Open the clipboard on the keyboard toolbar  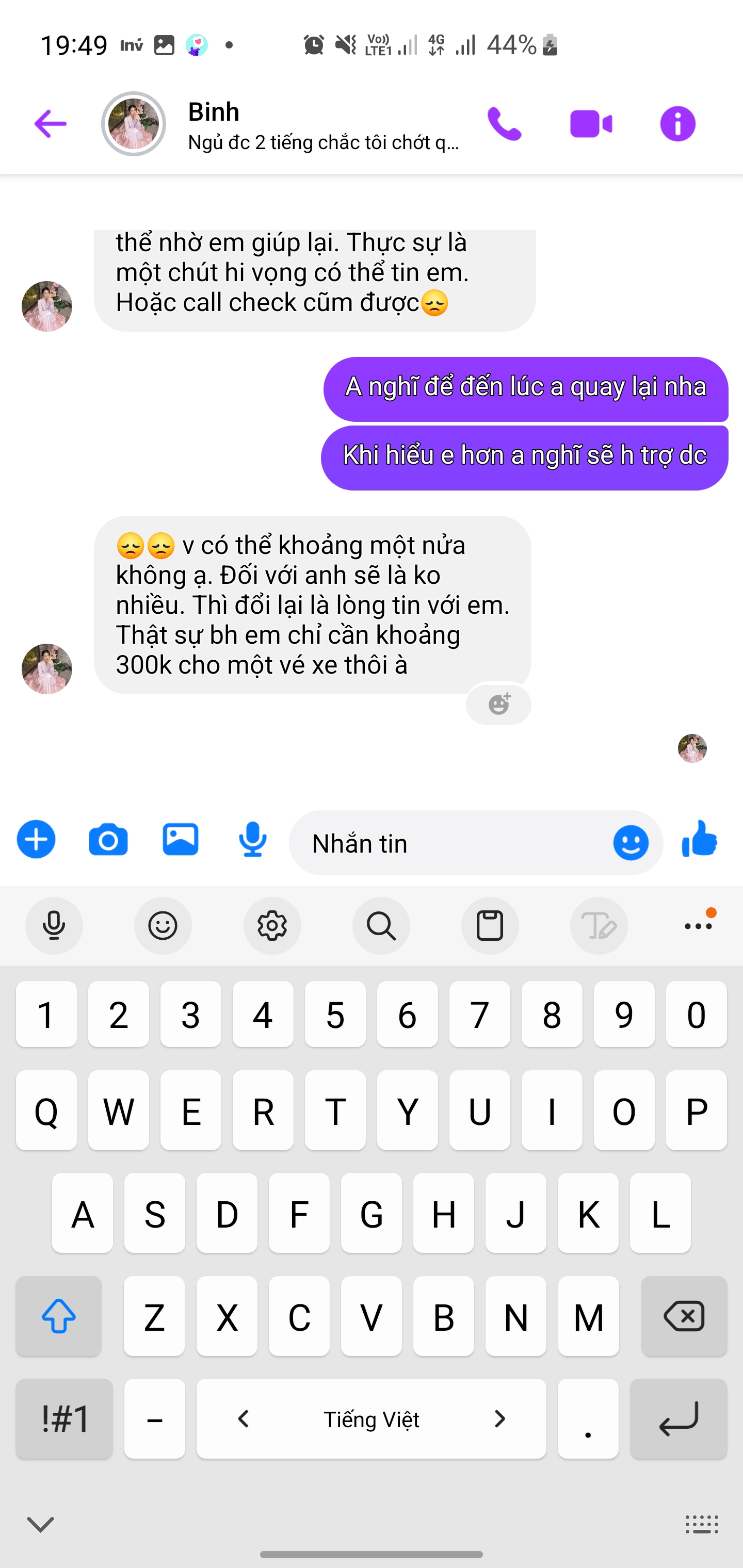pos(490,925)
